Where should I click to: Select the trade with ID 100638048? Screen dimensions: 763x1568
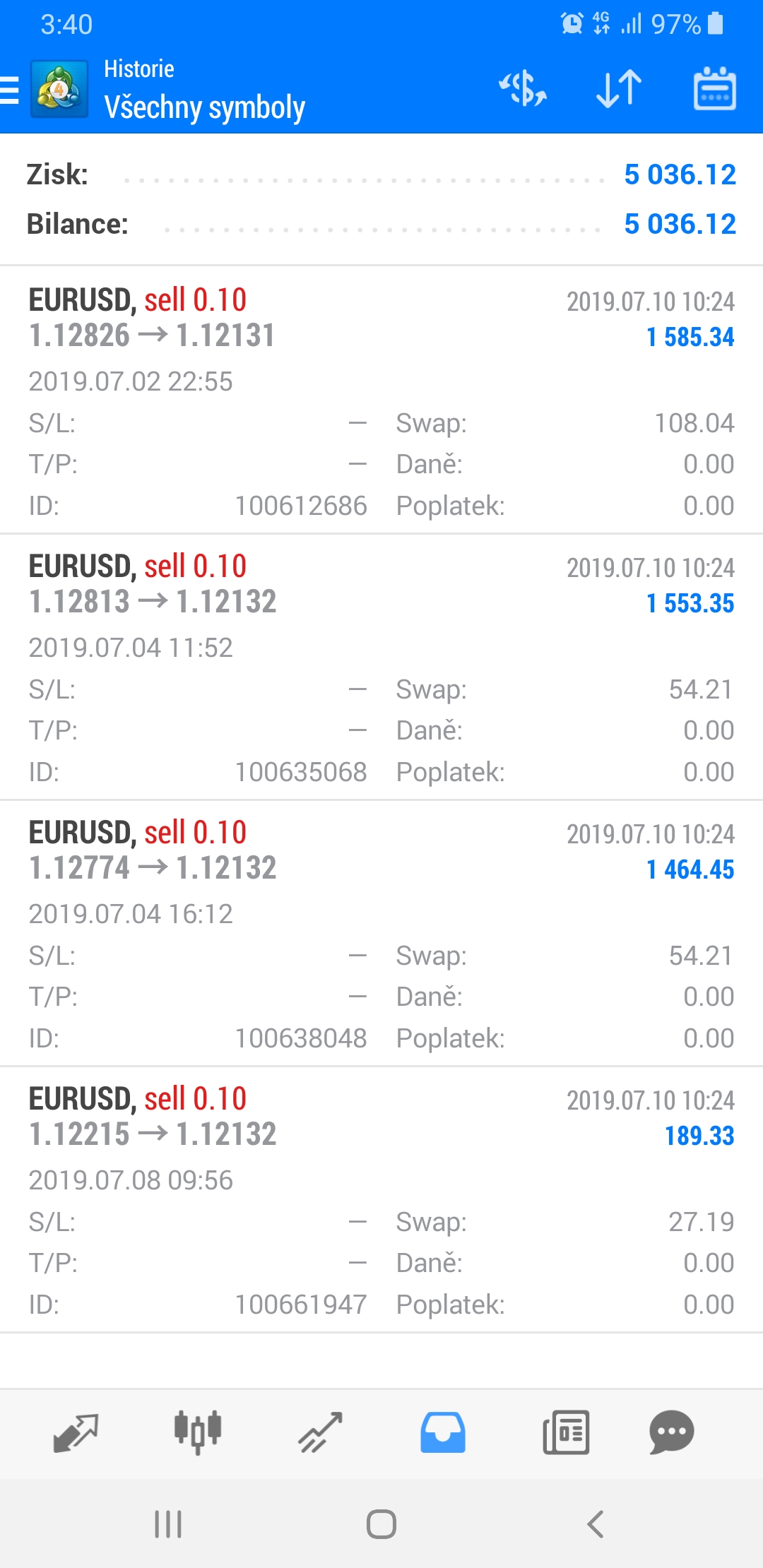click(381, 933)
